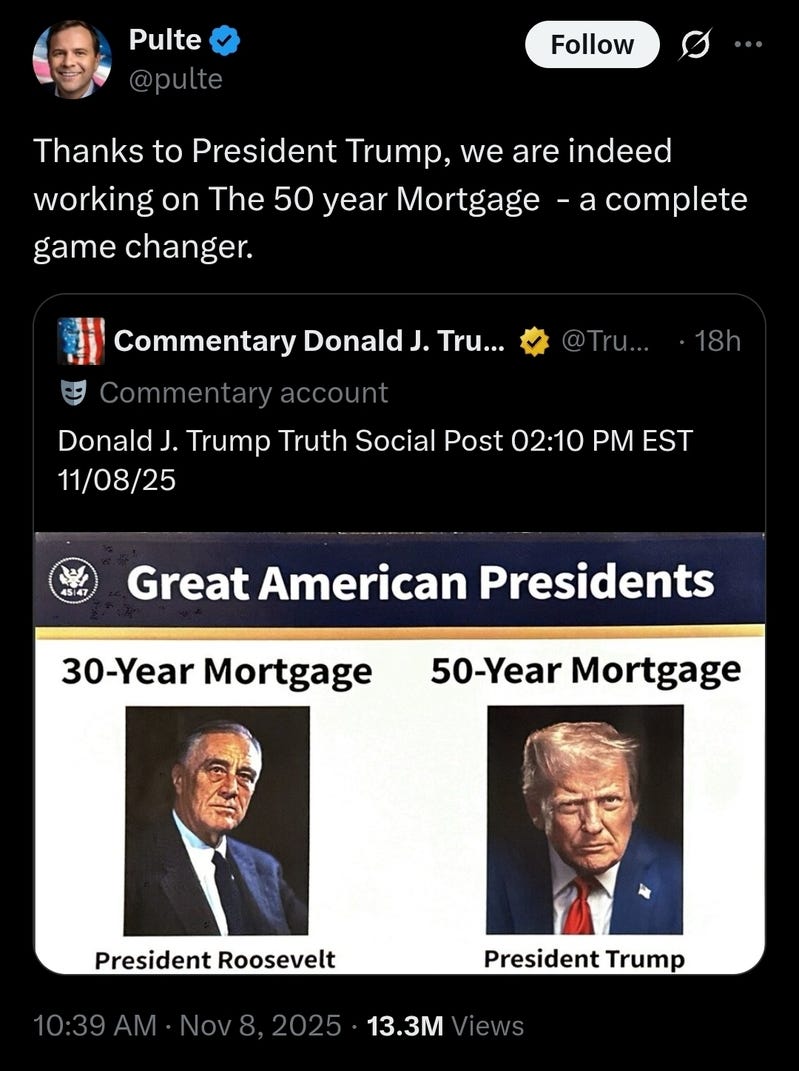Screen dimensions: 799x1071
Task: Follow the Pulte account
Action: point(592,45)
